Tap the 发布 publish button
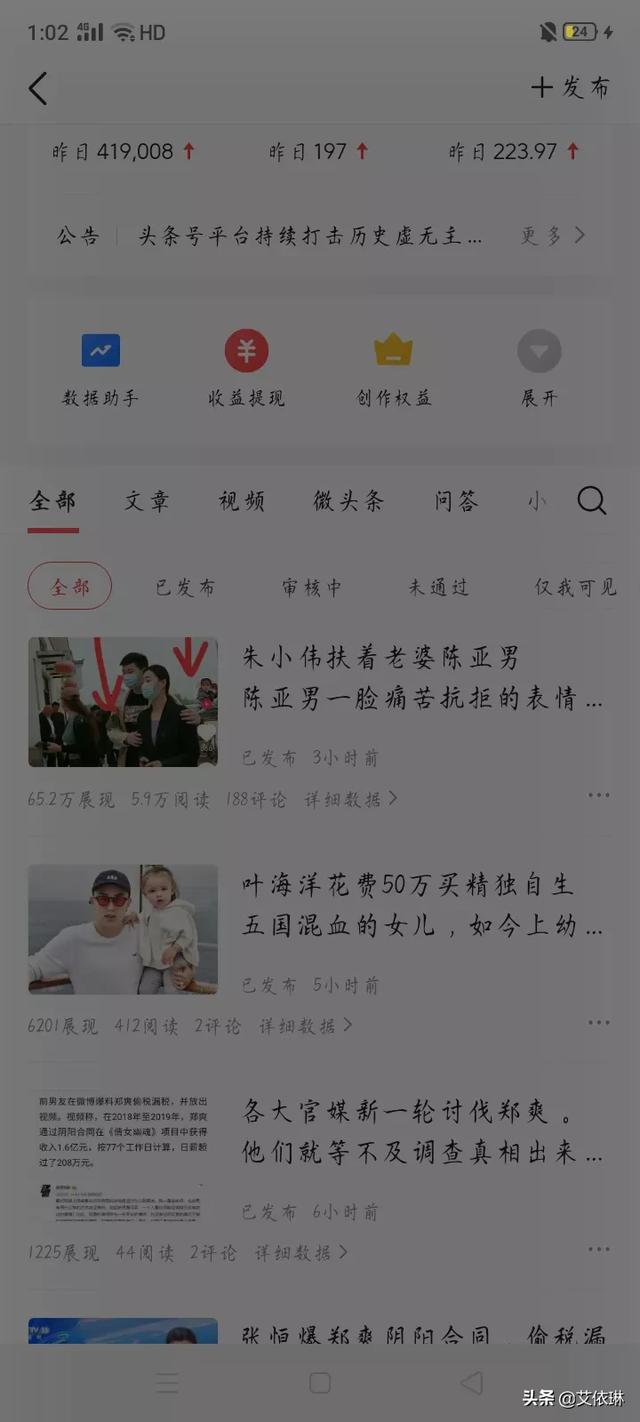Viewport: 640px width, 1422px height. pos(570,88)
